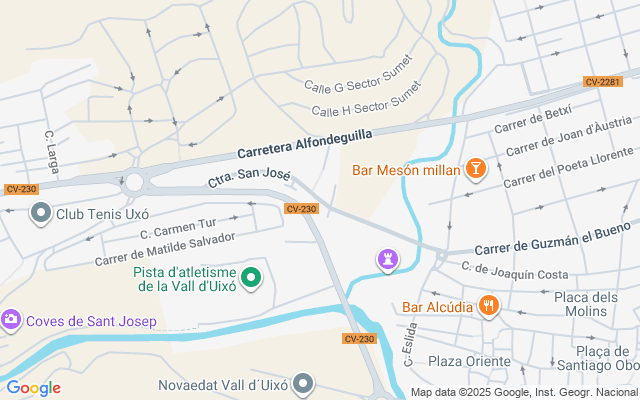Viewport: 640px width, 400px height.
Task: Open the Bar Mesón millan marker
Action: coord(475,169)
